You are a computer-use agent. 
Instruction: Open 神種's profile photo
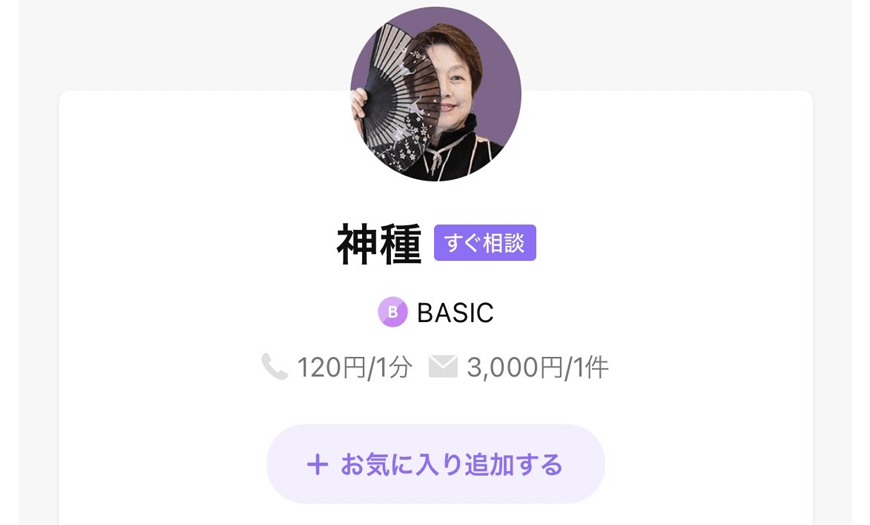[435, 95]
